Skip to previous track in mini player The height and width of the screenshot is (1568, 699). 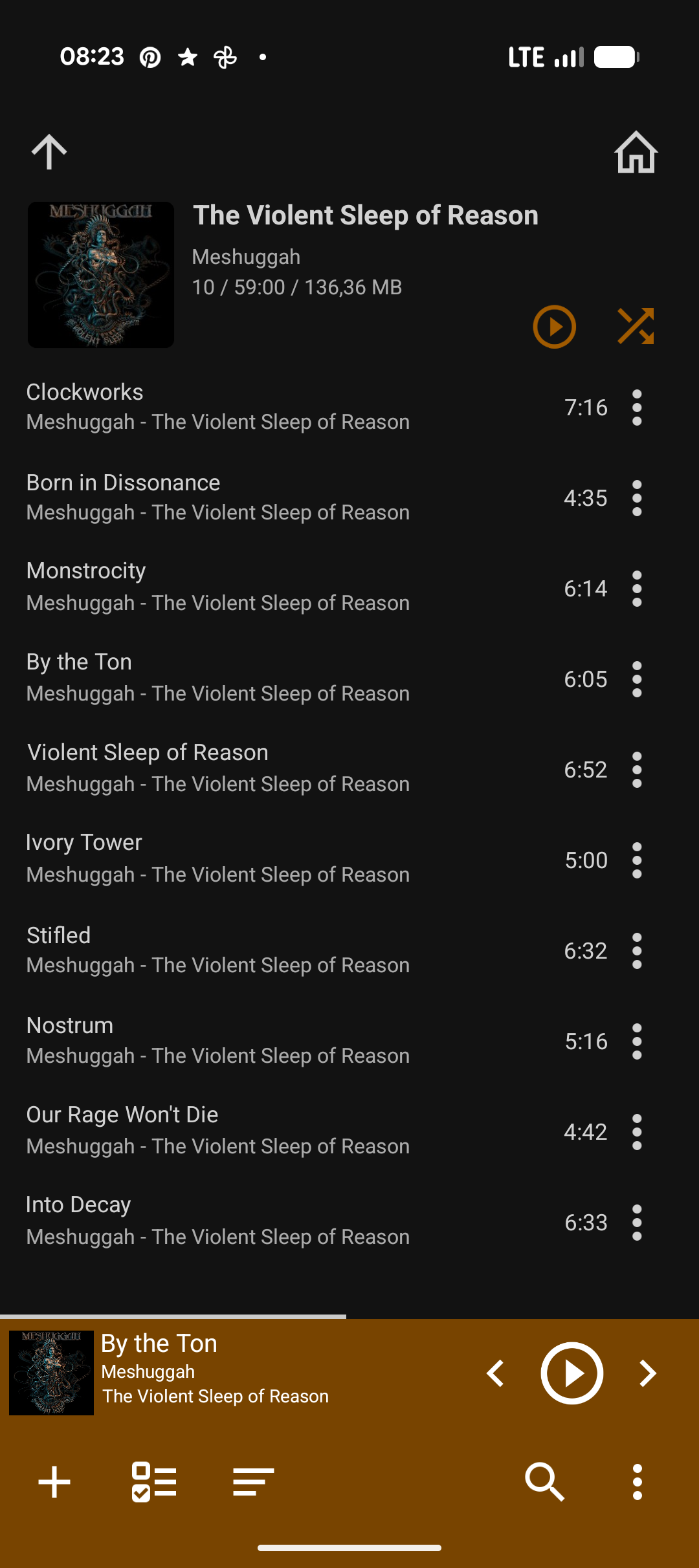coord(496,1373)
